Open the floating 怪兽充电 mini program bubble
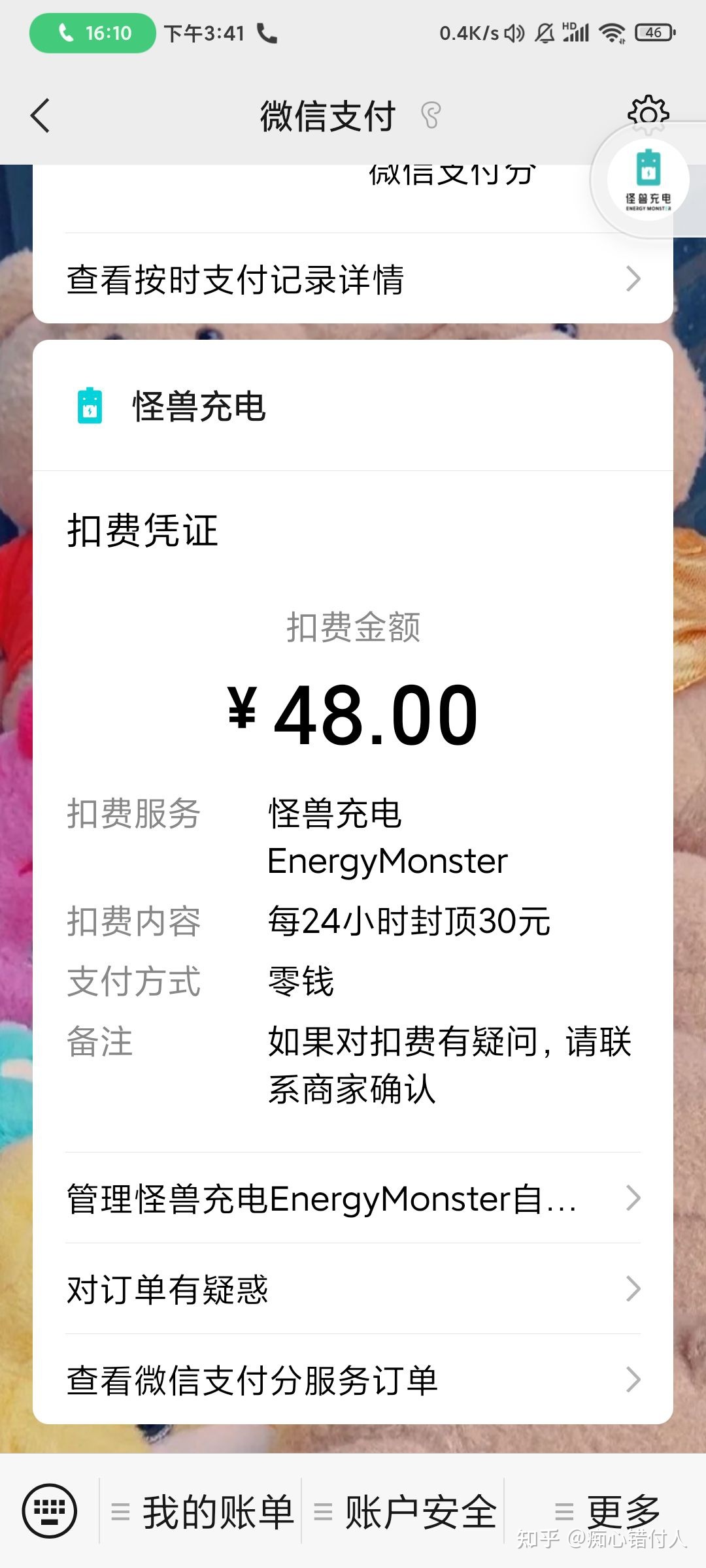The image size is (706, 1568). (648, 181)
